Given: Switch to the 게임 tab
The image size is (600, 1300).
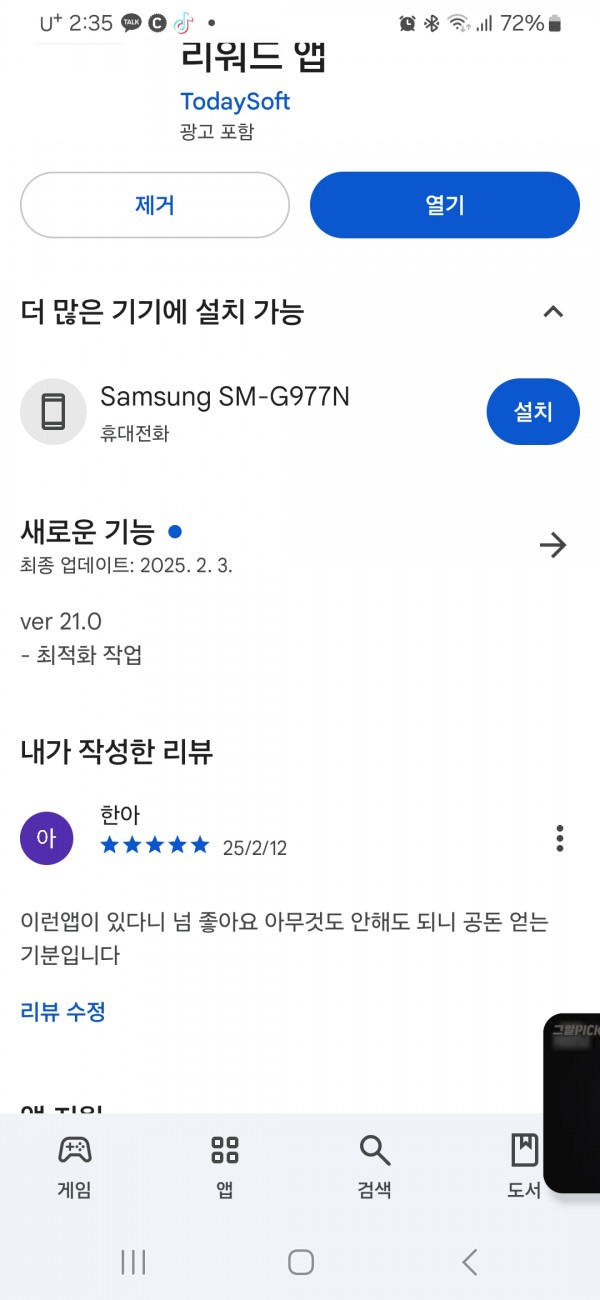Looking at the screenshot, I should pos(75,1166).
